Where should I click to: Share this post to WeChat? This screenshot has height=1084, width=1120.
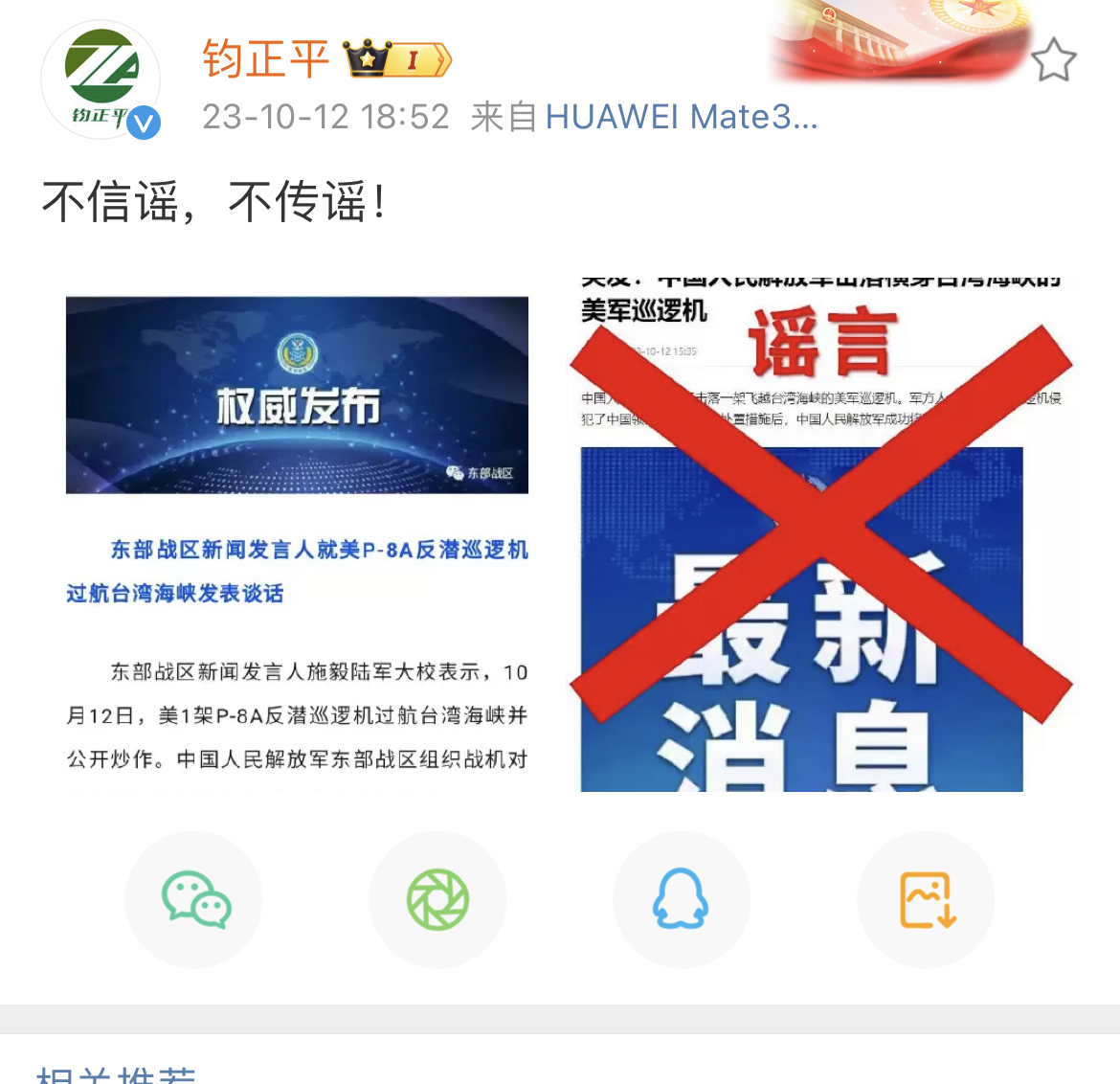click(x=194, y=899)
